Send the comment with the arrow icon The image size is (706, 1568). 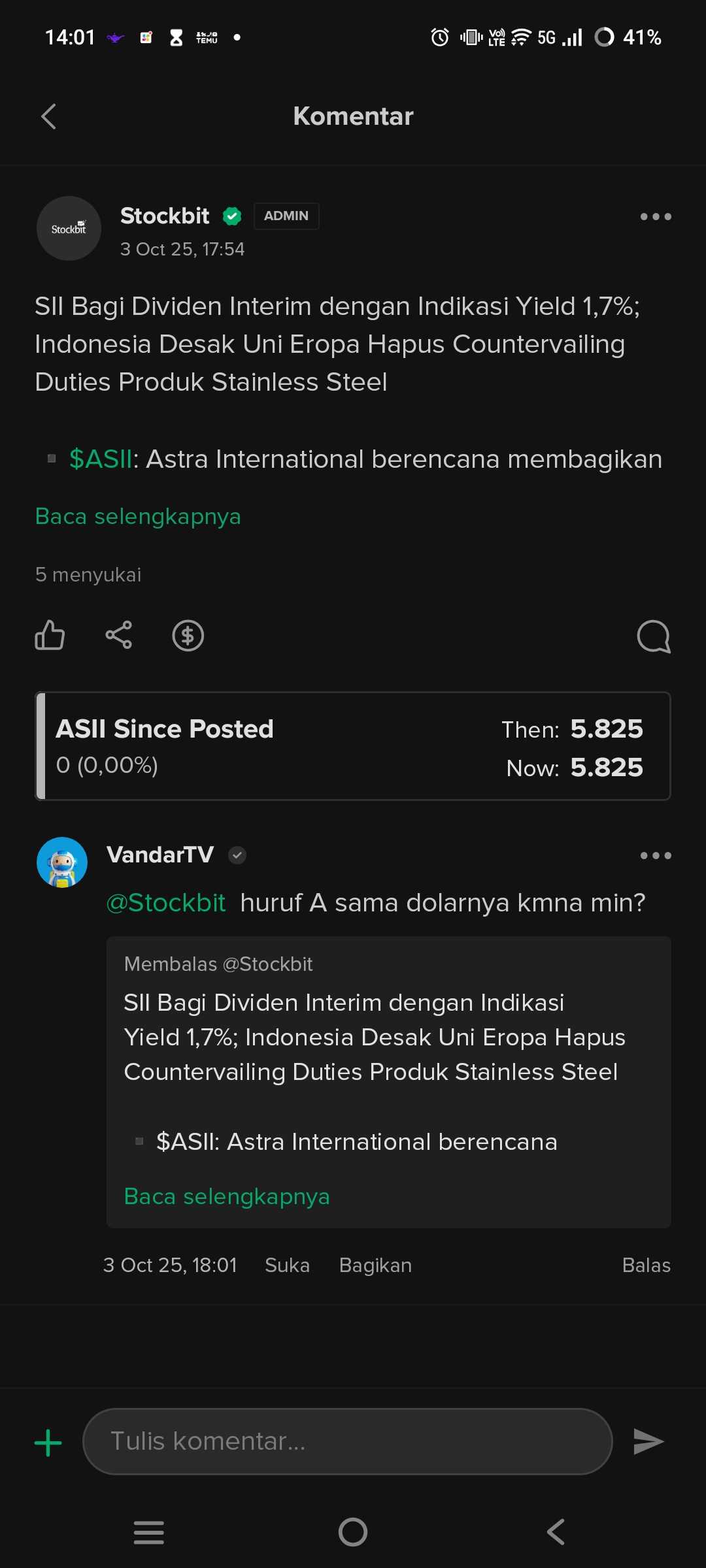point(648,1441)
